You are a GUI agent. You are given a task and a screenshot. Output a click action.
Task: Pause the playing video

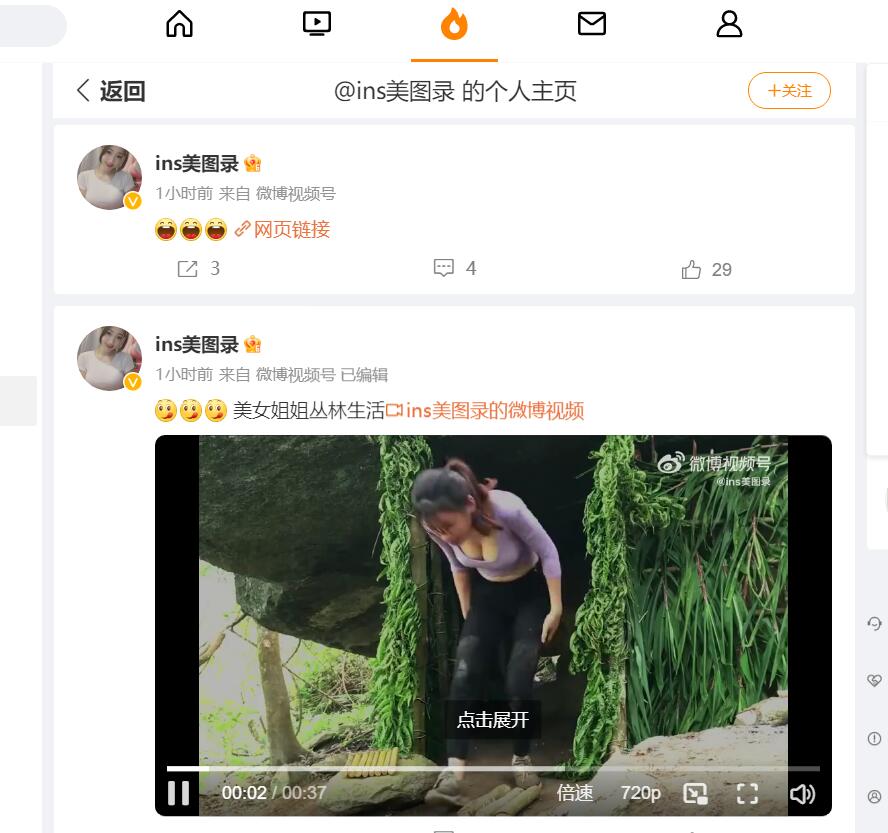pos(179,793)
